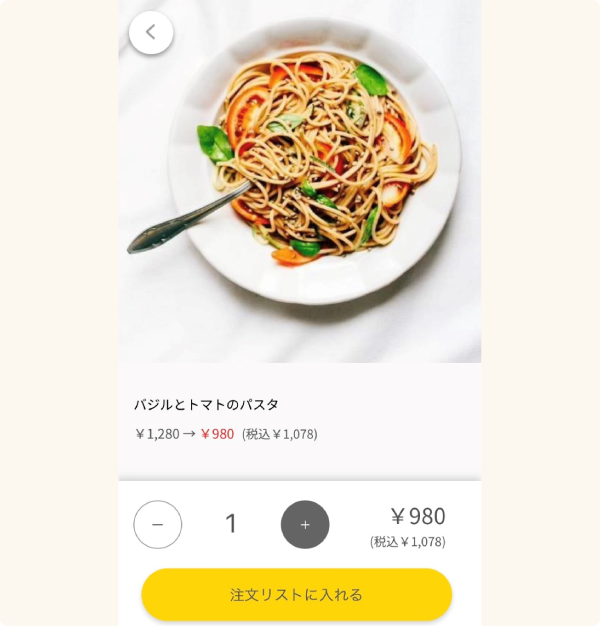Decrease quantity with the minus button
This screenshot has width=600, height=626.
click(158, 525)
